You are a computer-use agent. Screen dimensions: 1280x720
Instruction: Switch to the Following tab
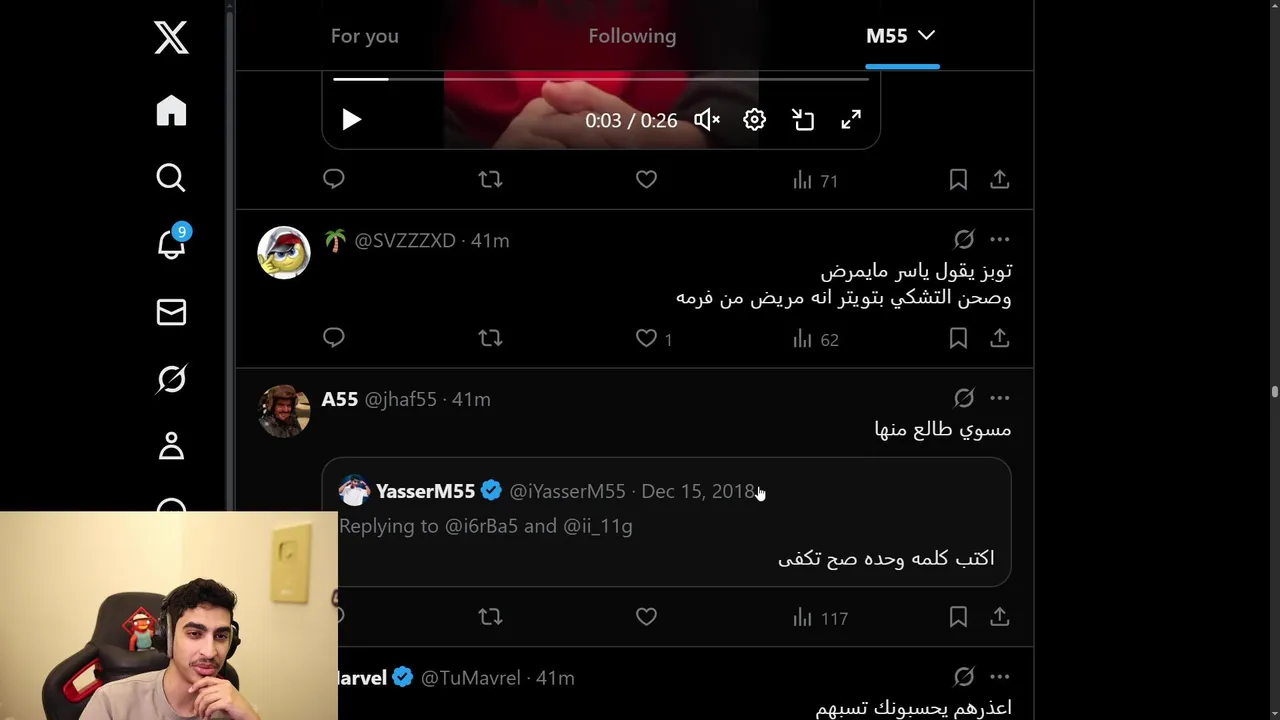pos(632,36)
